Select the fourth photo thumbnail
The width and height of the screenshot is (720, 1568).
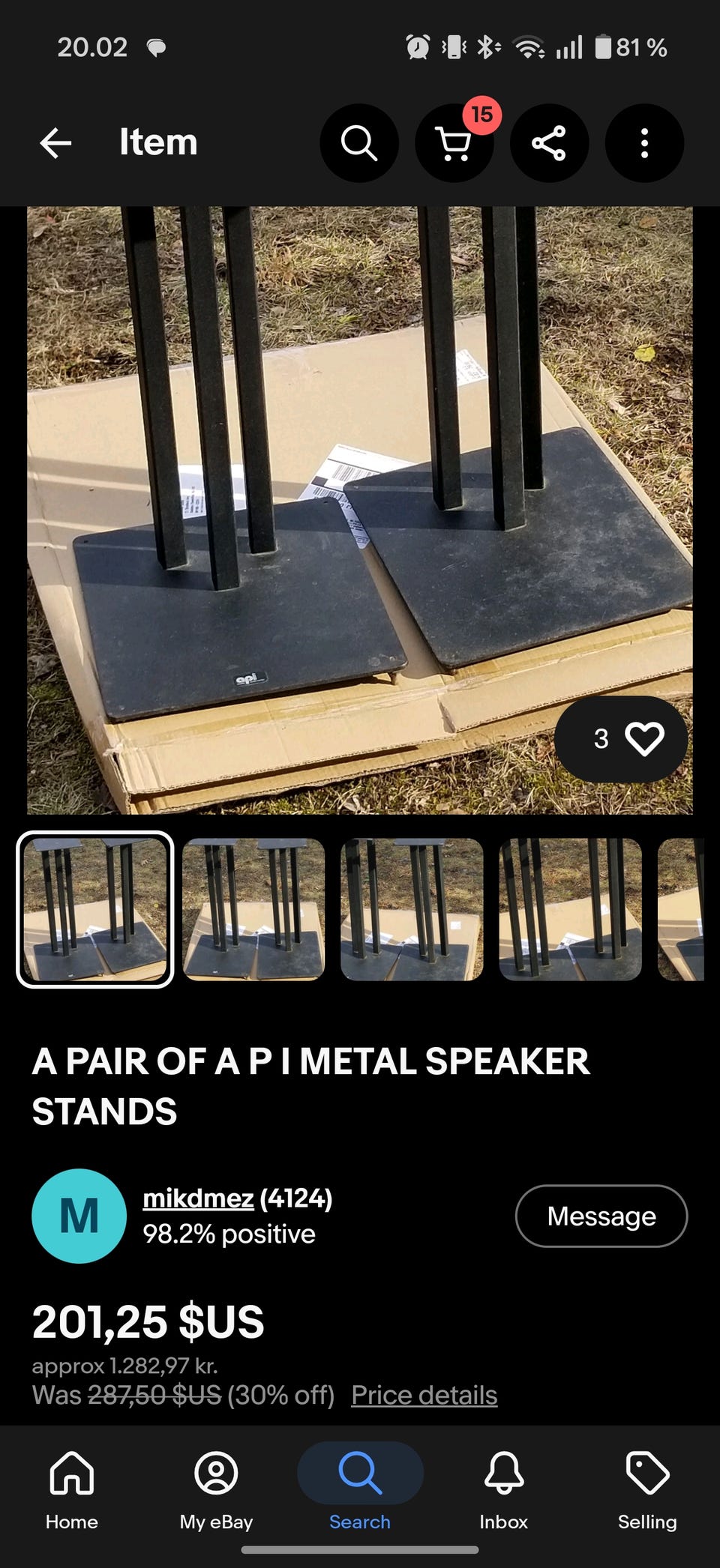[570, 909]
